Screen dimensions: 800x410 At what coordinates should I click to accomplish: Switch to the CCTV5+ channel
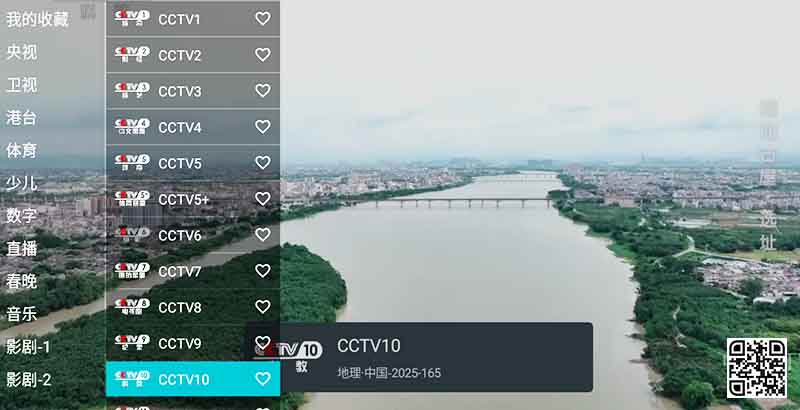click(184, 199)
